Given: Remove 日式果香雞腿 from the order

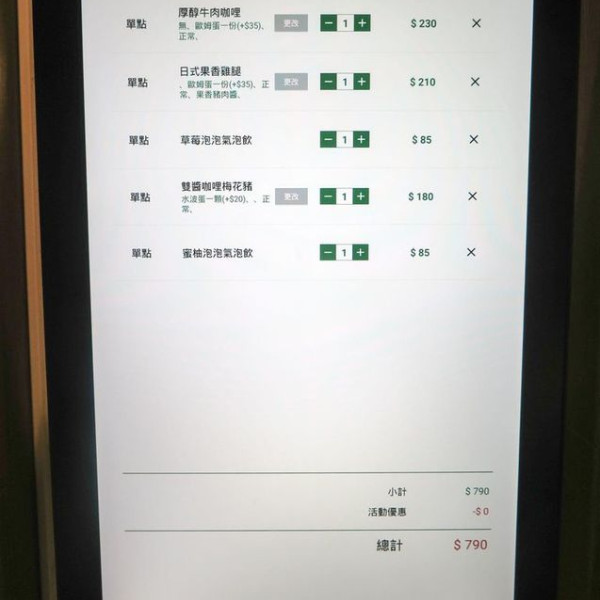Looking at the screenshot, I should click(475, 82).
